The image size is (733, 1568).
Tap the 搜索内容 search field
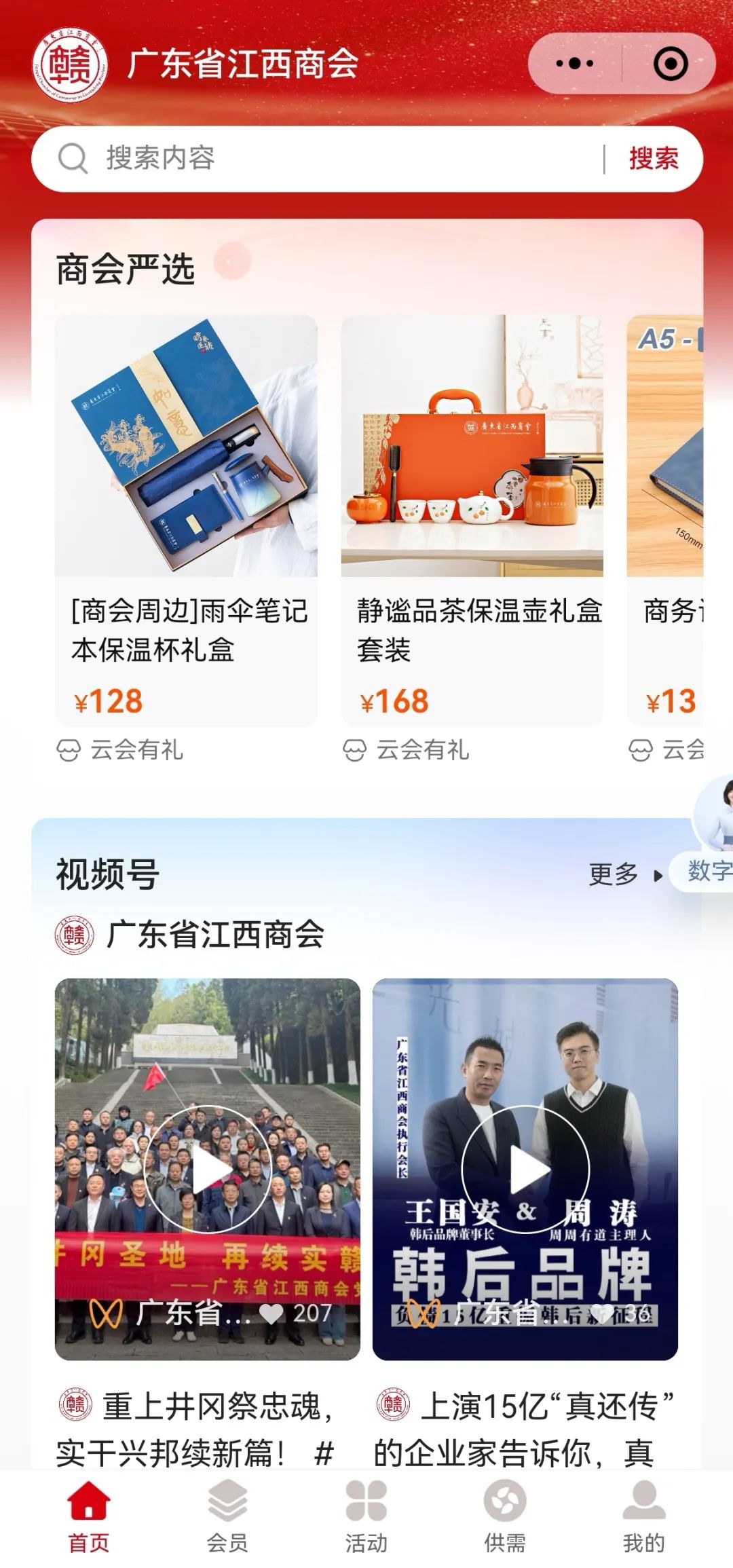pos(326,159)
